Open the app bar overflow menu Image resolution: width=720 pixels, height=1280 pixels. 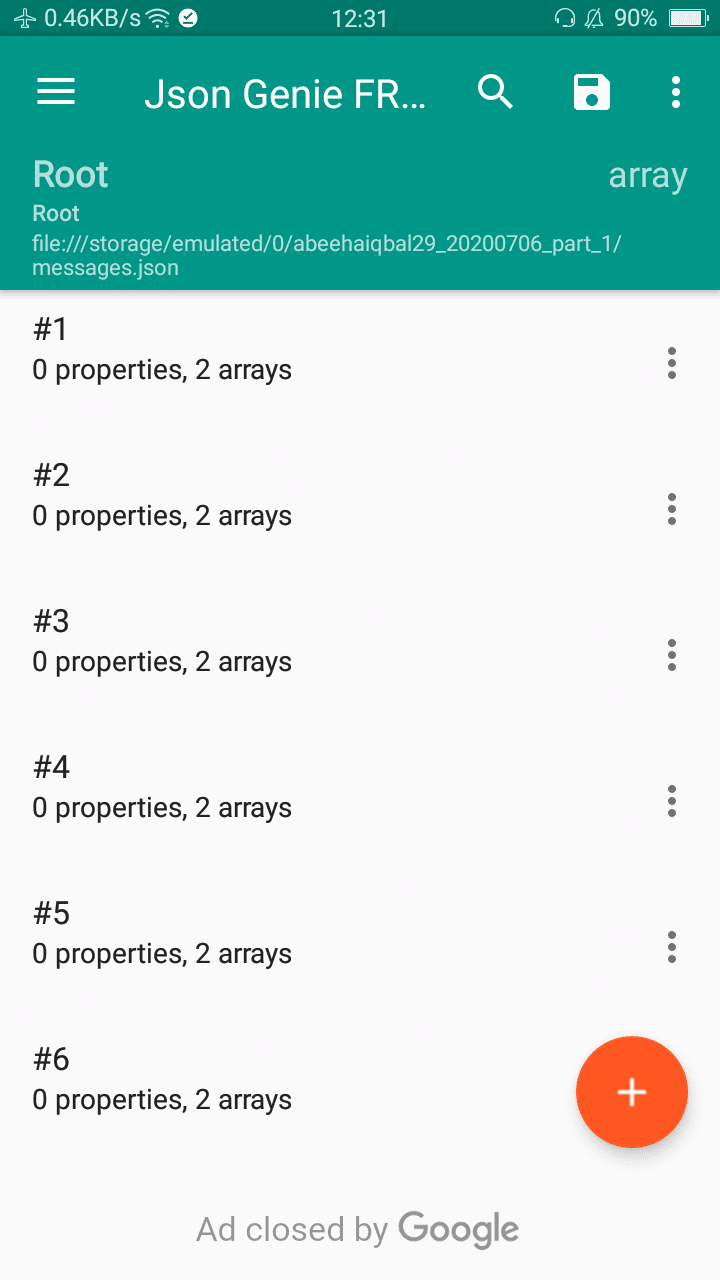[x=676, y=92]
